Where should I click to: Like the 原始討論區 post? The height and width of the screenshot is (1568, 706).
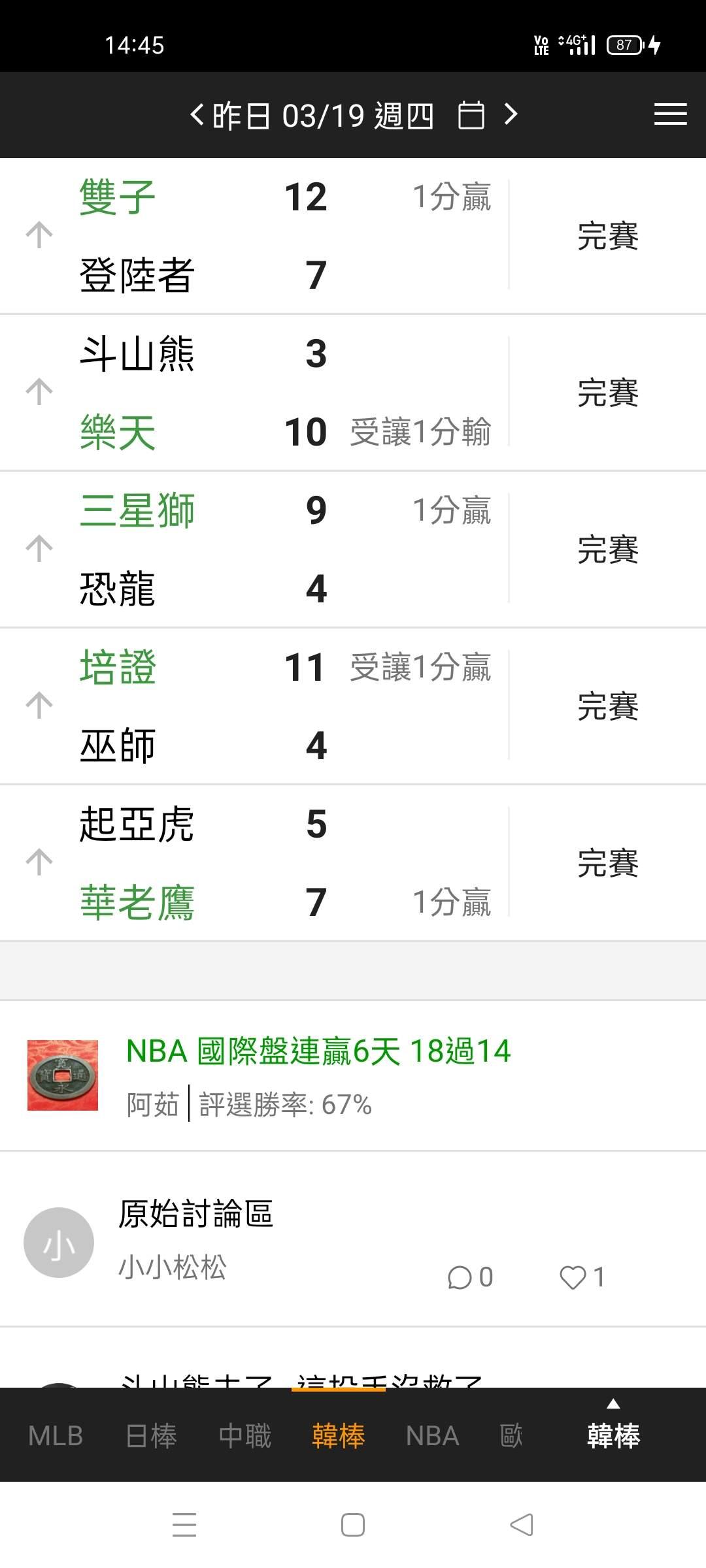click(x=573, y=1277)
